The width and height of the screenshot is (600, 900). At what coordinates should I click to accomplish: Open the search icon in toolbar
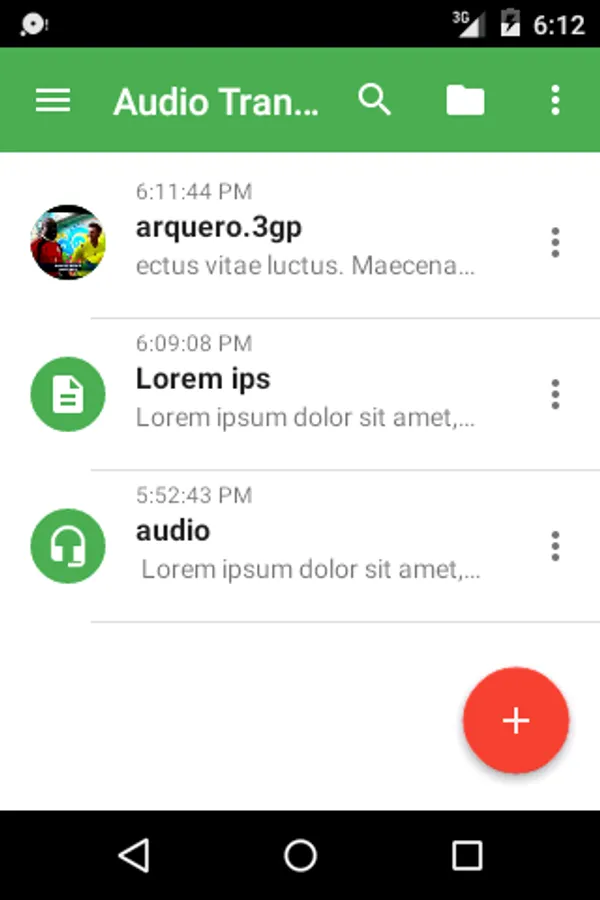click(374, 100)
